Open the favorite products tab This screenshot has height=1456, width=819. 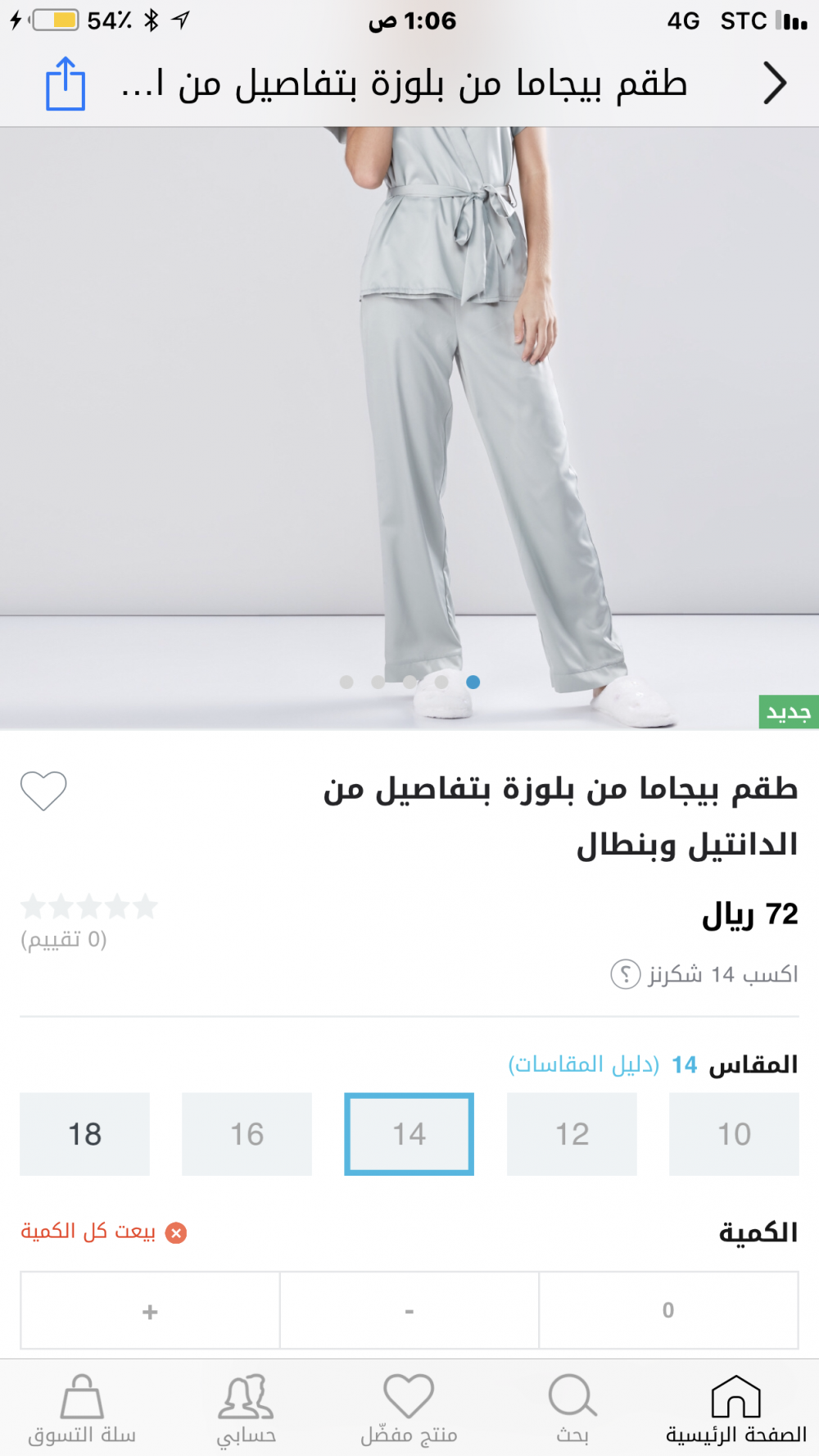pyautogui.click(x=409, y=1409)
